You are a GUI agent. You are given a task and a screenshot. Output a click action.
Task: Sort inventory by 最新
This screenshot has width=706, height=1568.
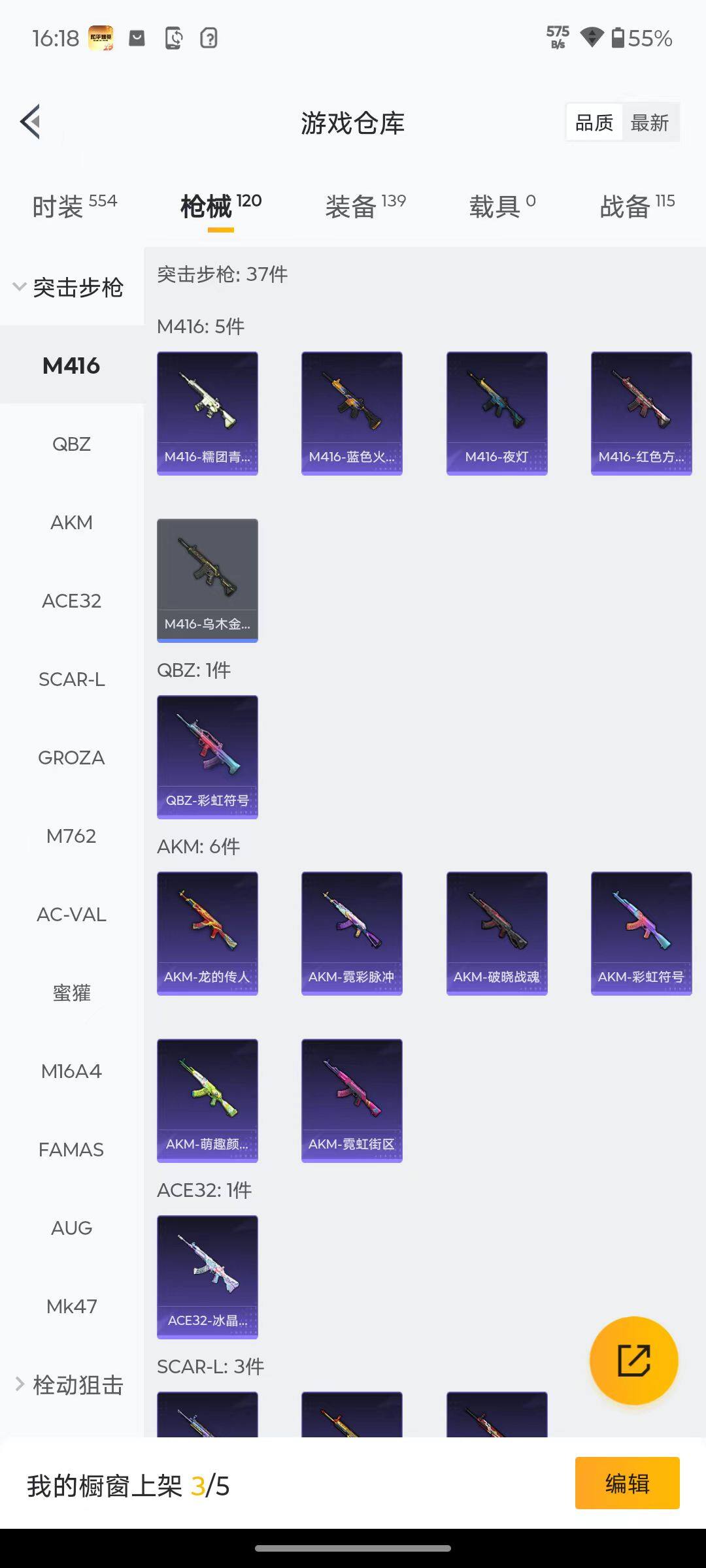coord(649,122)
